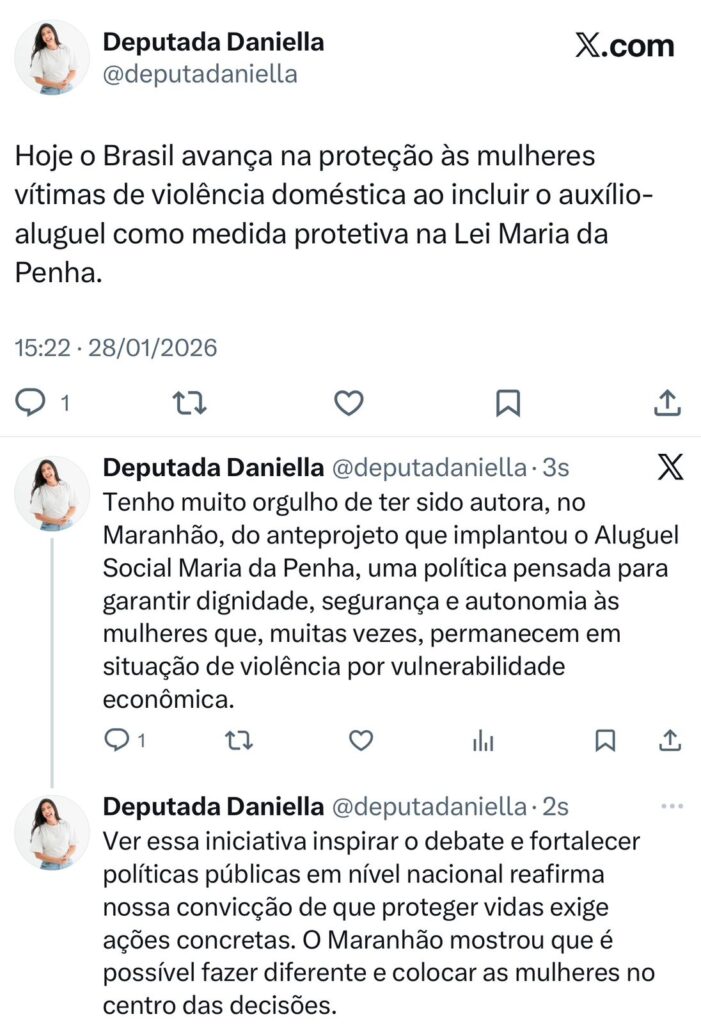Reply to the 'Tenho muito orgulho' post
The width and height of the screenshot is (701, 1024).
117,740
